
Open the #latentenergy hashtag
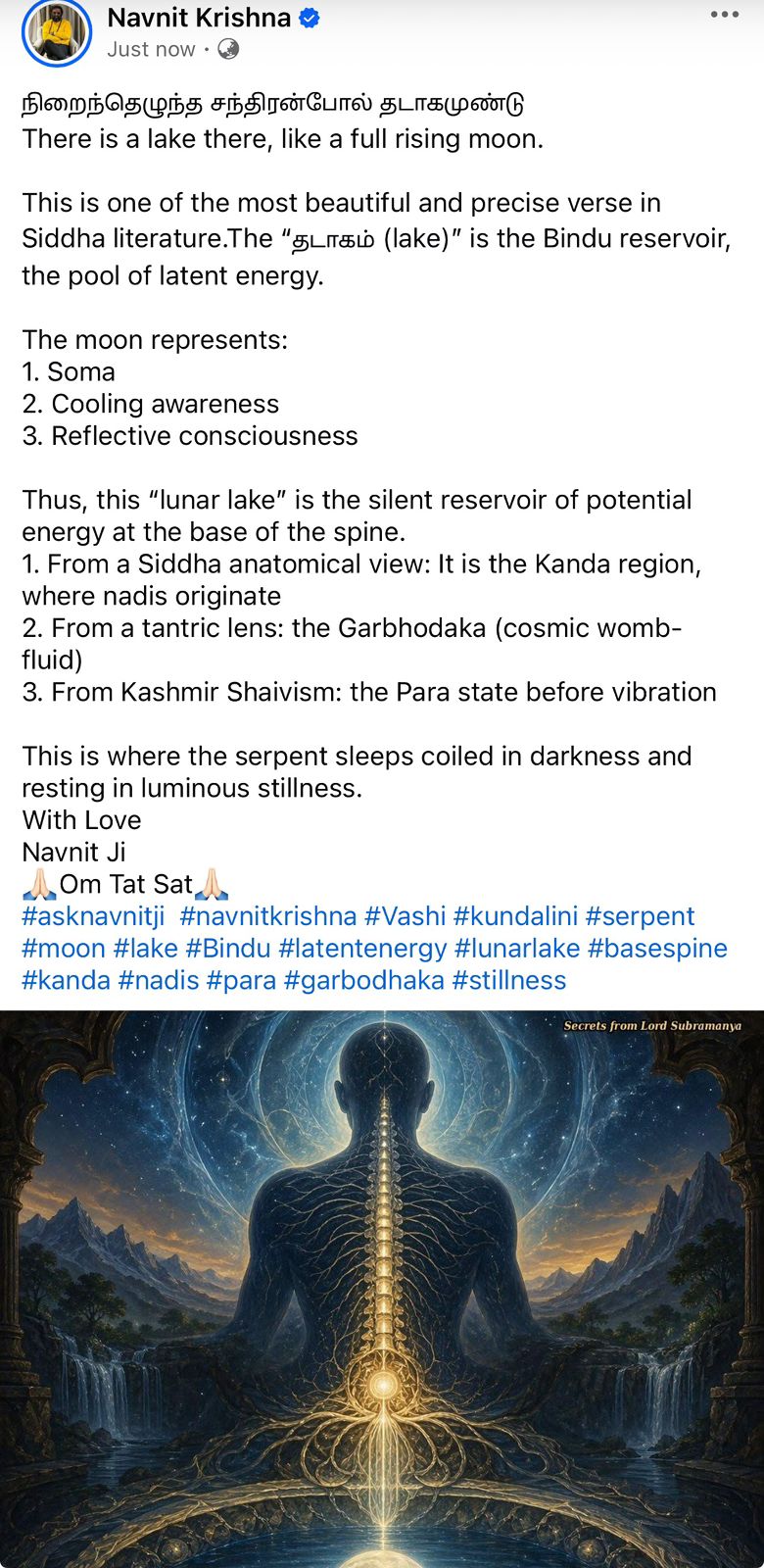coord(362,949)
